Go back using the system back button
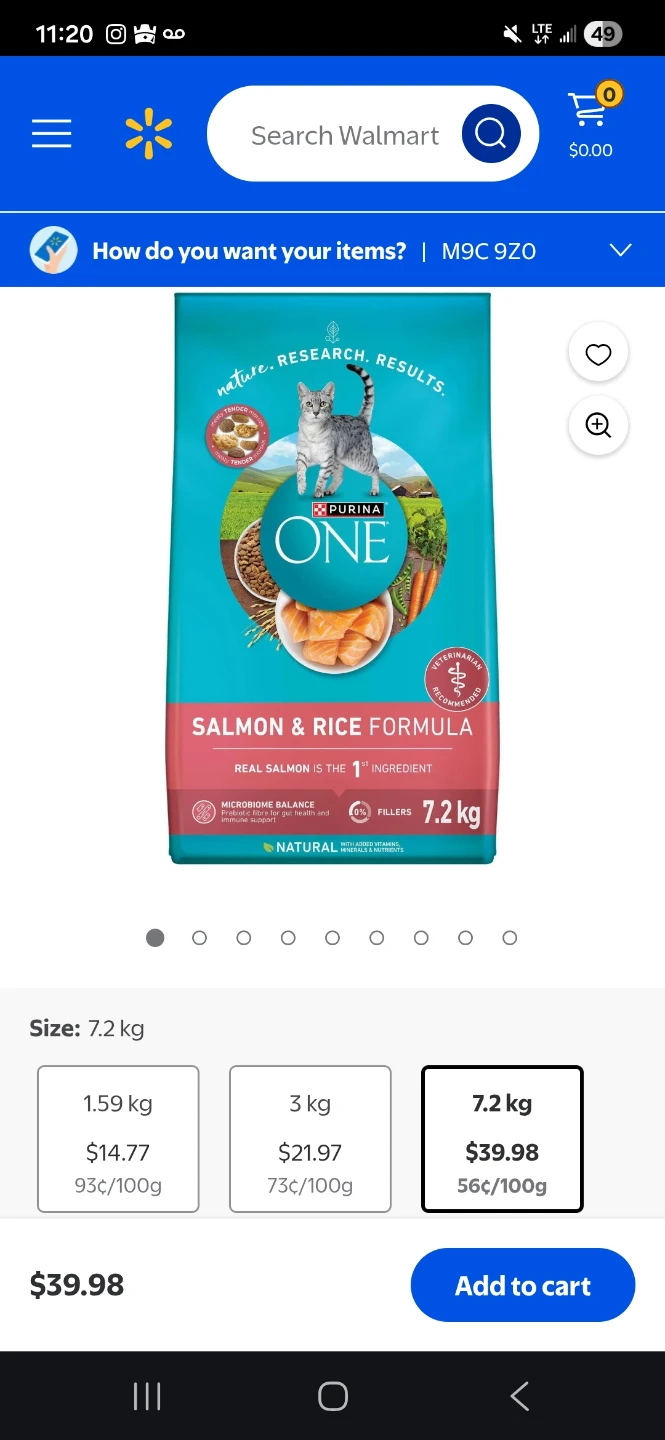The image size is (665, 1440). (519, 1396)
